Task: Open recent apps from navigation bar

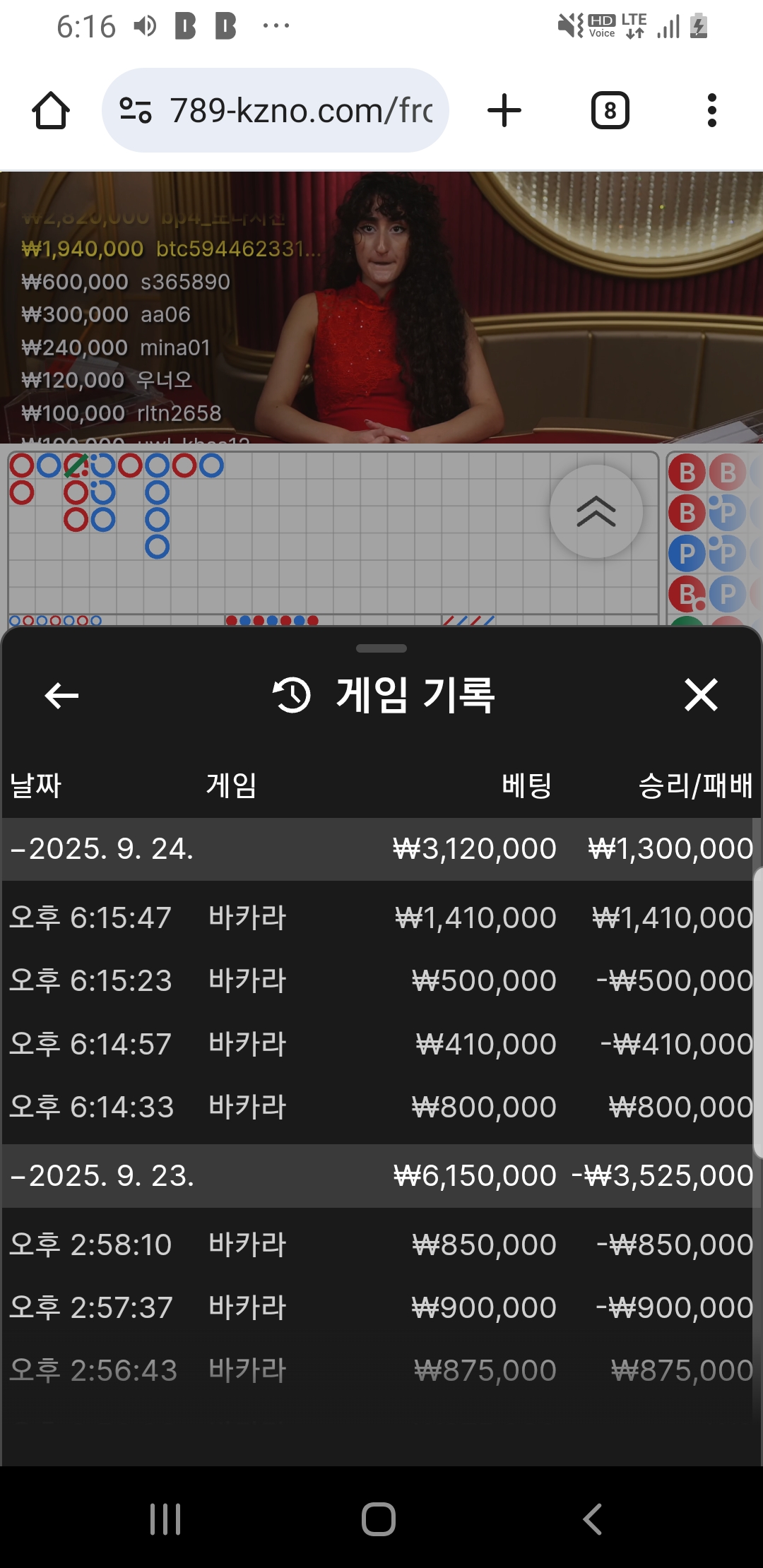Action: coord(165,1519)
